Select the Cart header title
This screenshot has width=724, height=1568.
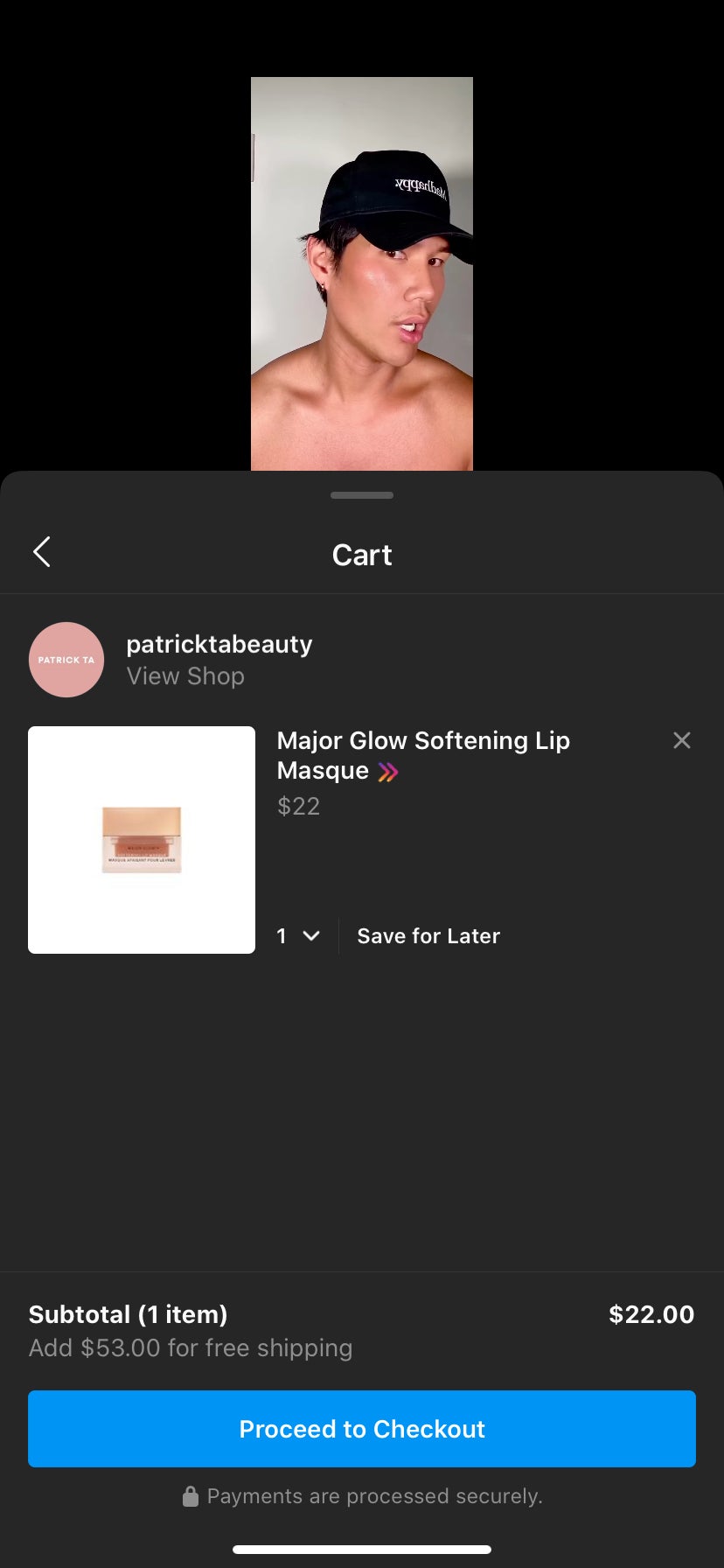point(361,554)
